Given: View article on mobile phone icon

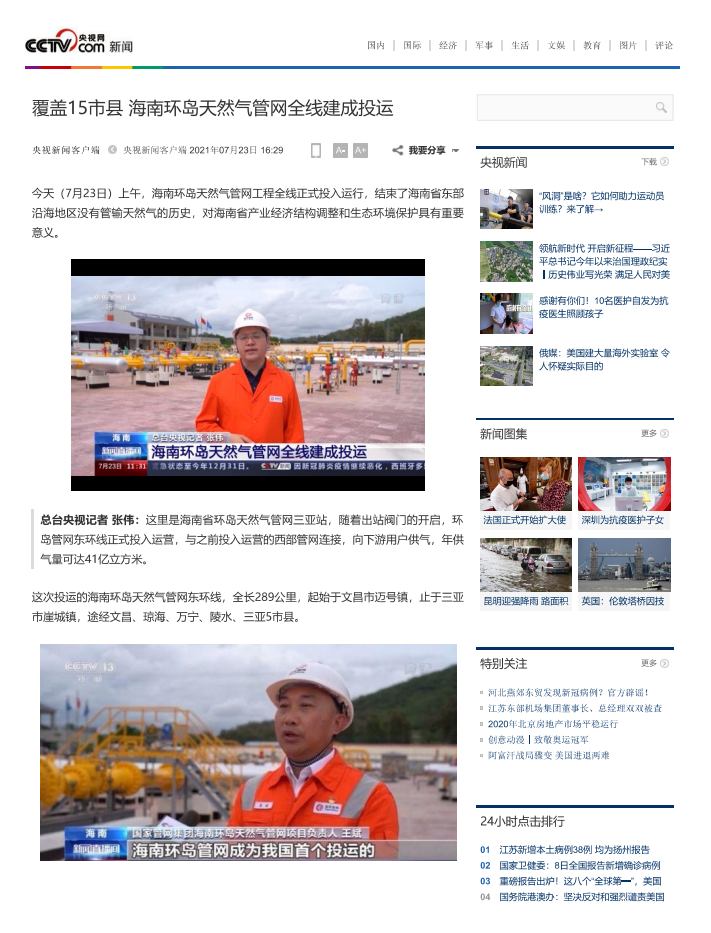Looking at the screenshot, I should pos(316,150).
